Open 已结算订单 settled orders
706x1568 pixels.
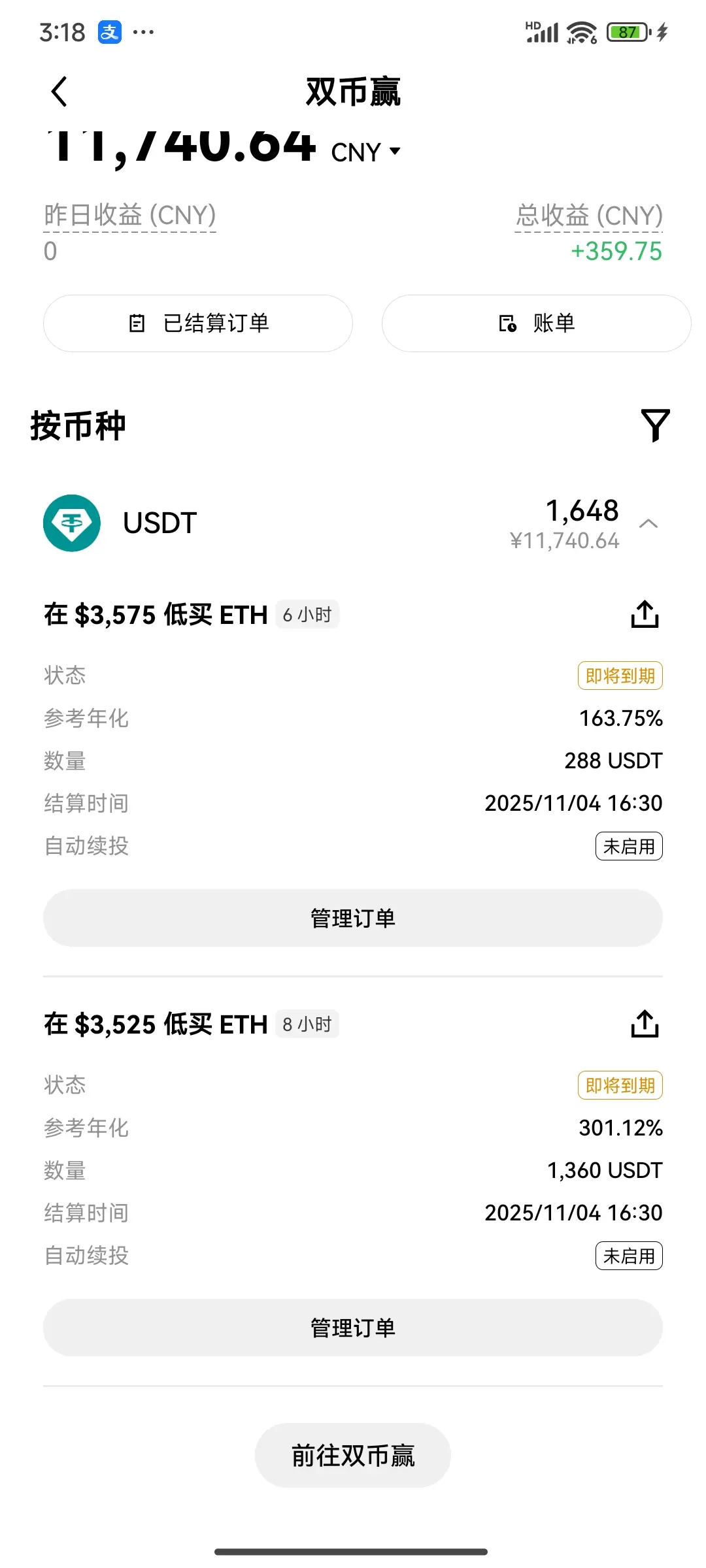pos(198,323)
